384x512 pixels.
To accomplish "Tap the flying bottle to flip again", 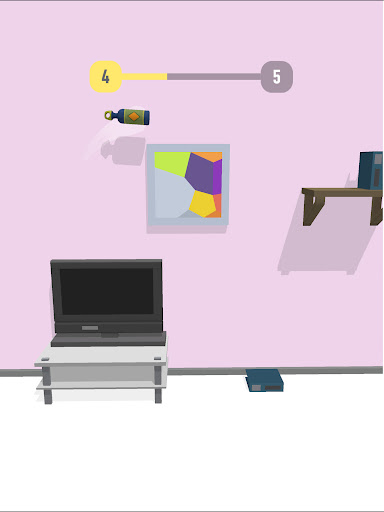I will (127, 116).
